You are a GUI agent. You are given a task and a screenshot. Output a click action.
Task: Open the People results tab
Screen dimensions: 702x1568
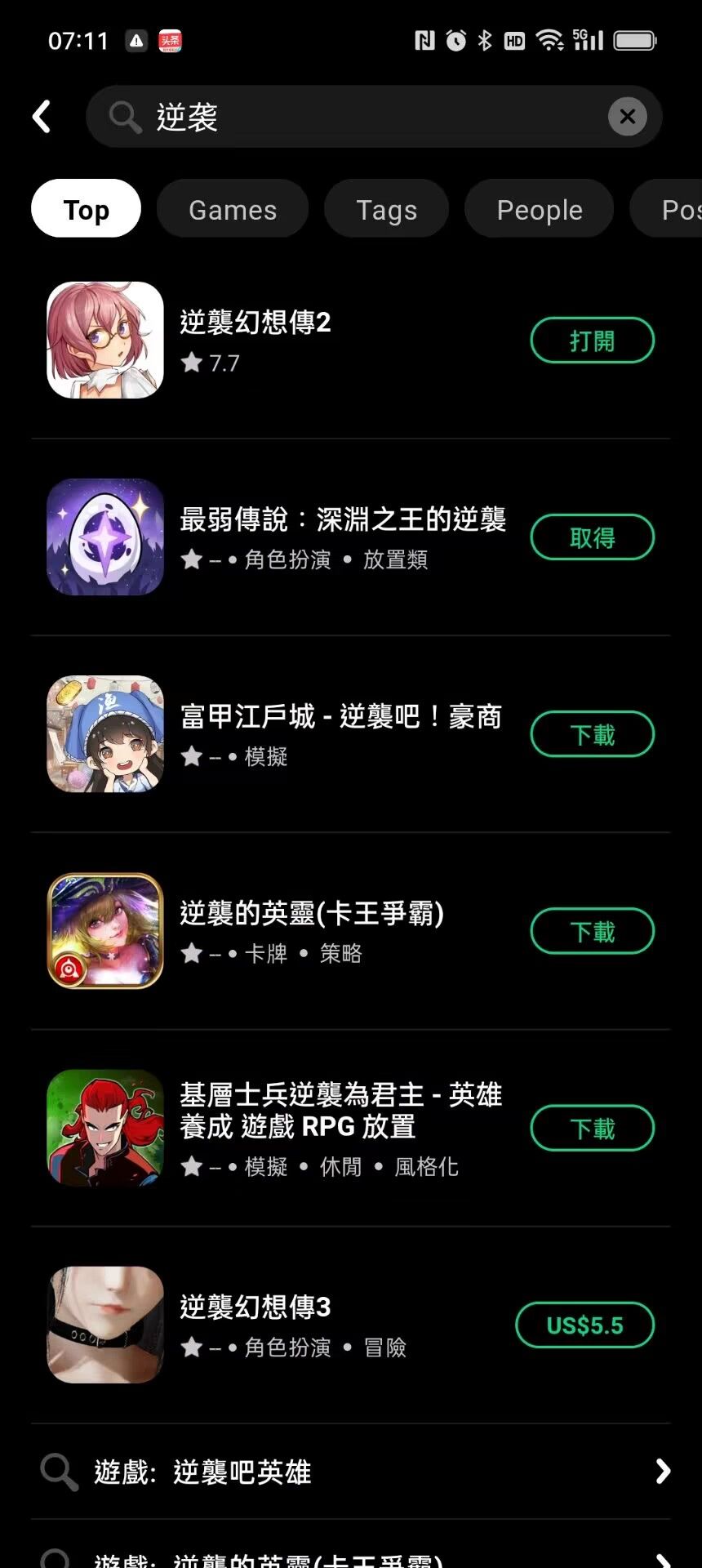coord(539,209)
